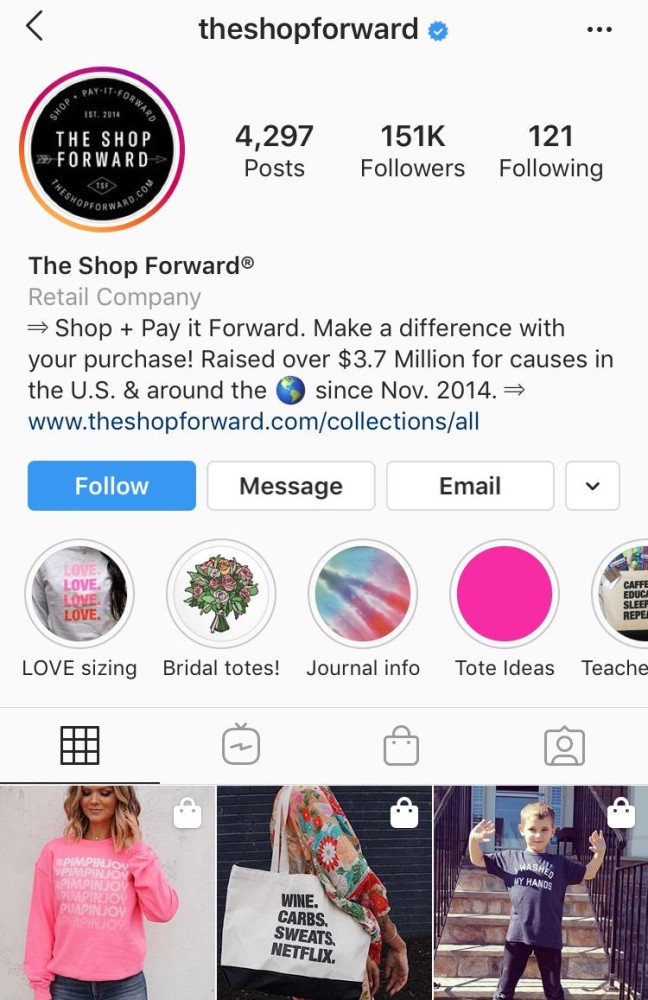The image size is (648, 1000).
Task: Go back using the top arrow
Action: coord(35,27)
